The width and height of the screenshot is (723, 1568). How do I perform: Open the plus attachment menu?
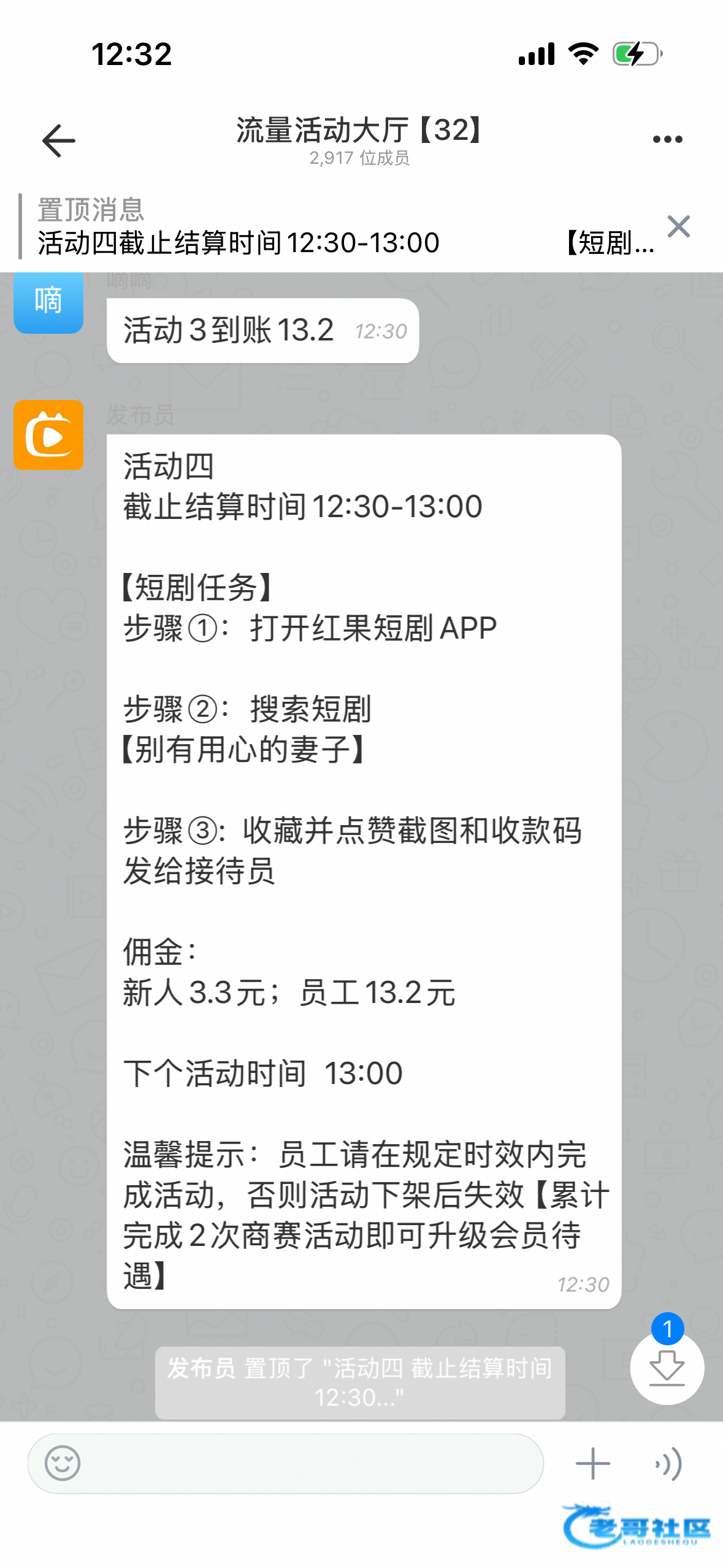[593, 1464]
